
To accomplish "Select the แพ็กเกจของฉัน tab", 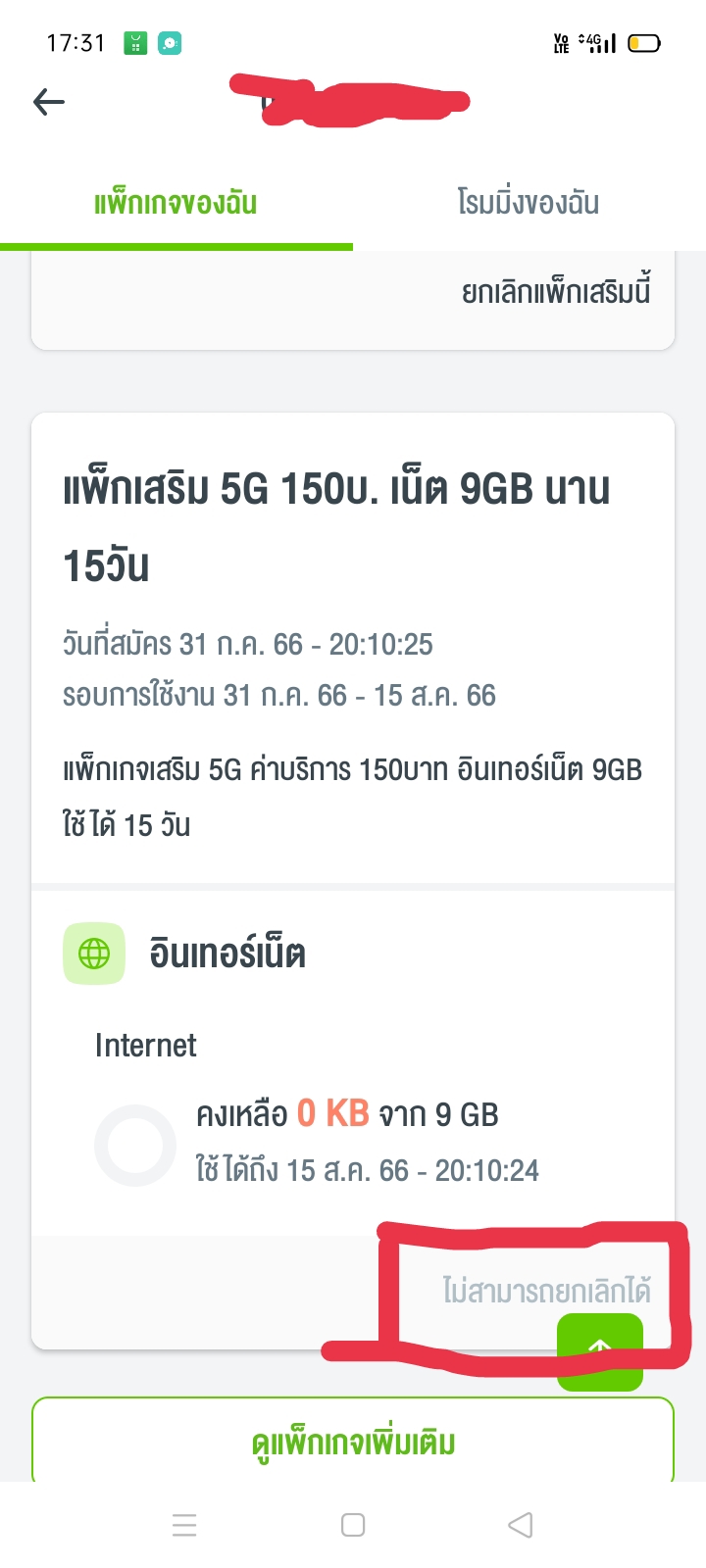I will [176, 202].
